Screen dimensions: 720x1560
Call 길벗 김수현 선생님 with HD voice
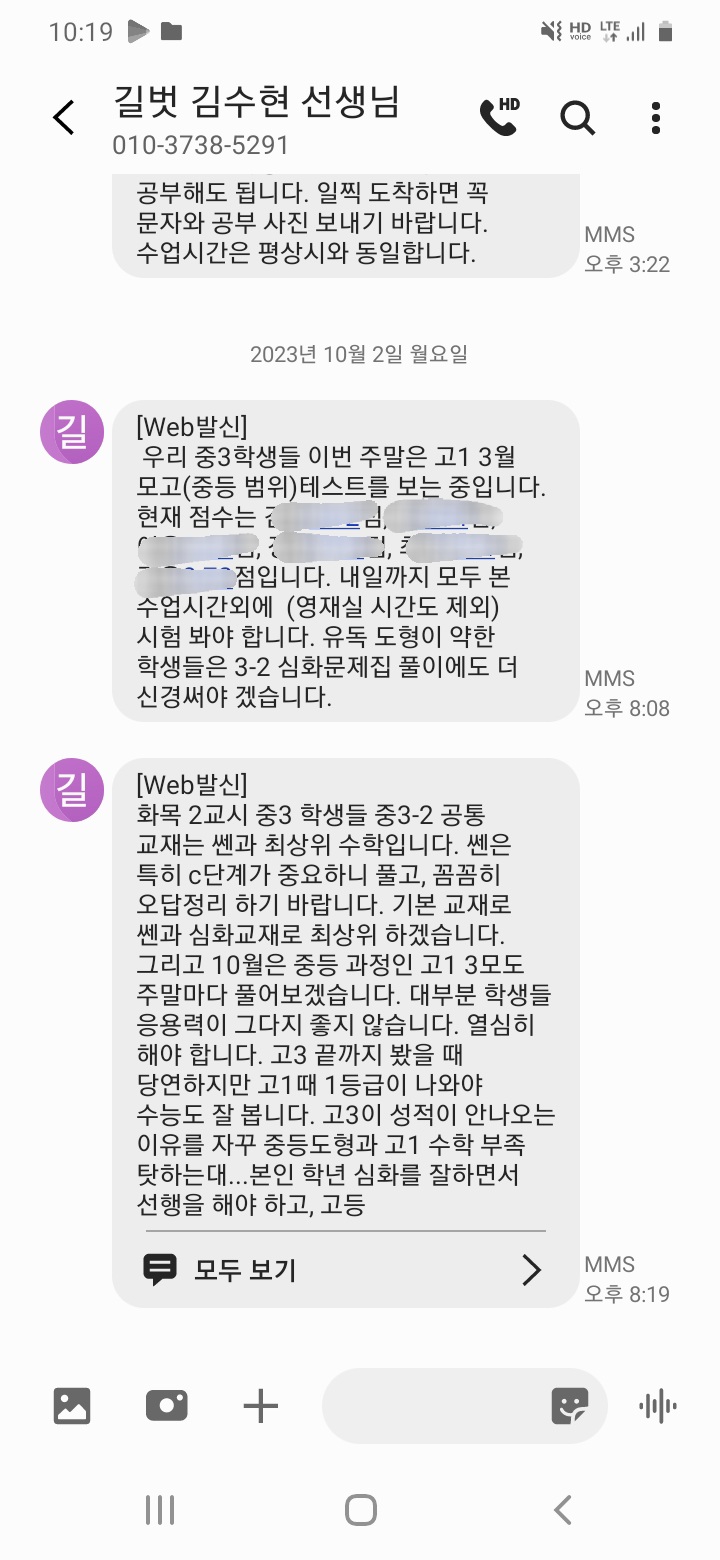[499, 118]
